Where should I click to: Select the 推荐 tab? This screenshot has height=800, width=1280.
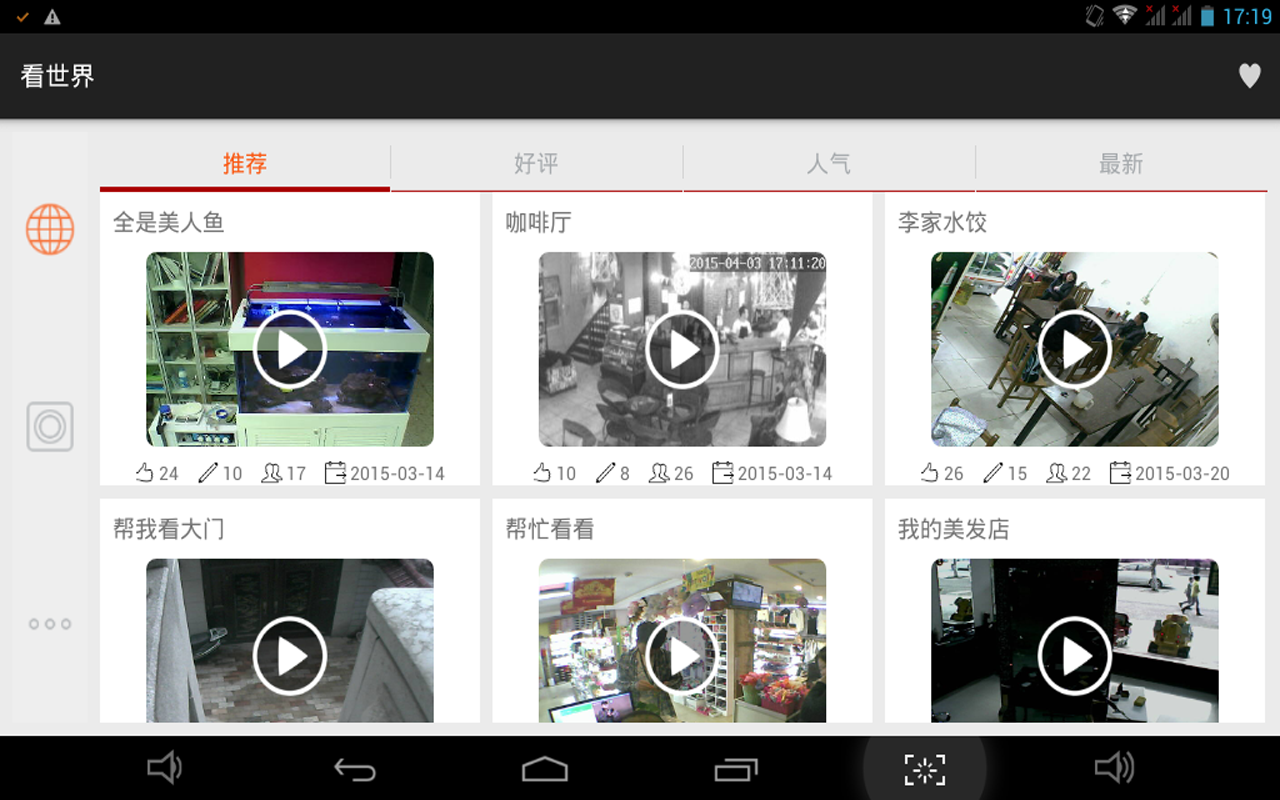(245, 164)
